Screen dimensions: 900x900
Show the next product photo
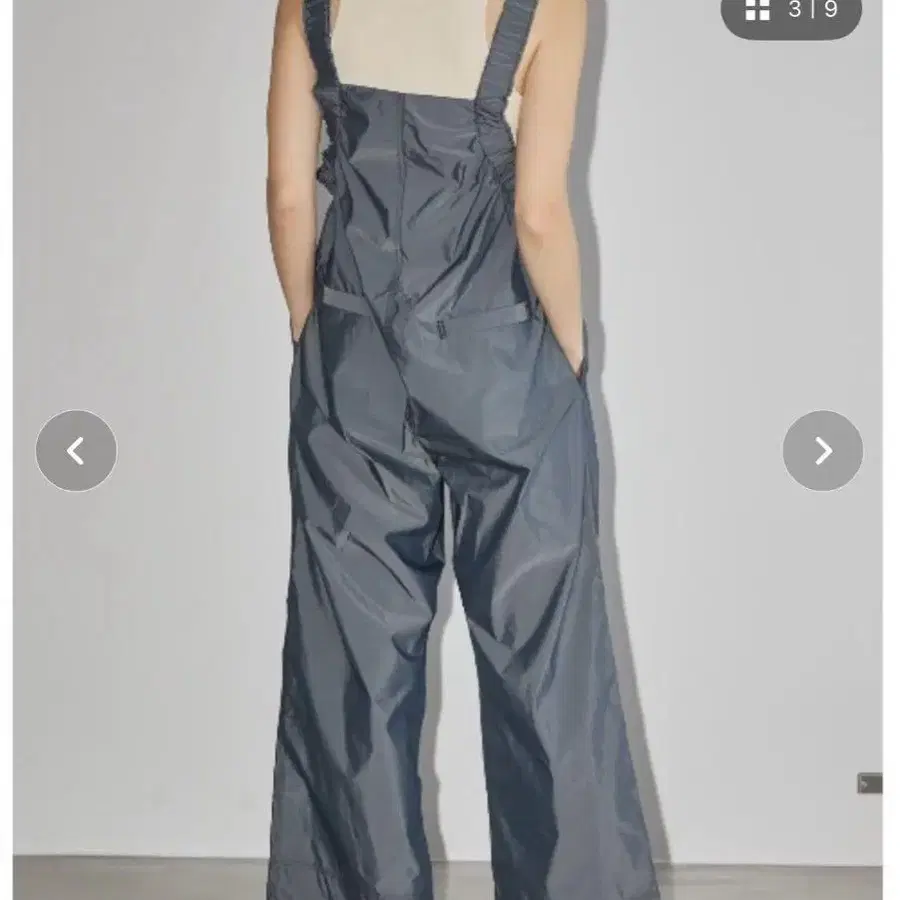tap(823, 451)
